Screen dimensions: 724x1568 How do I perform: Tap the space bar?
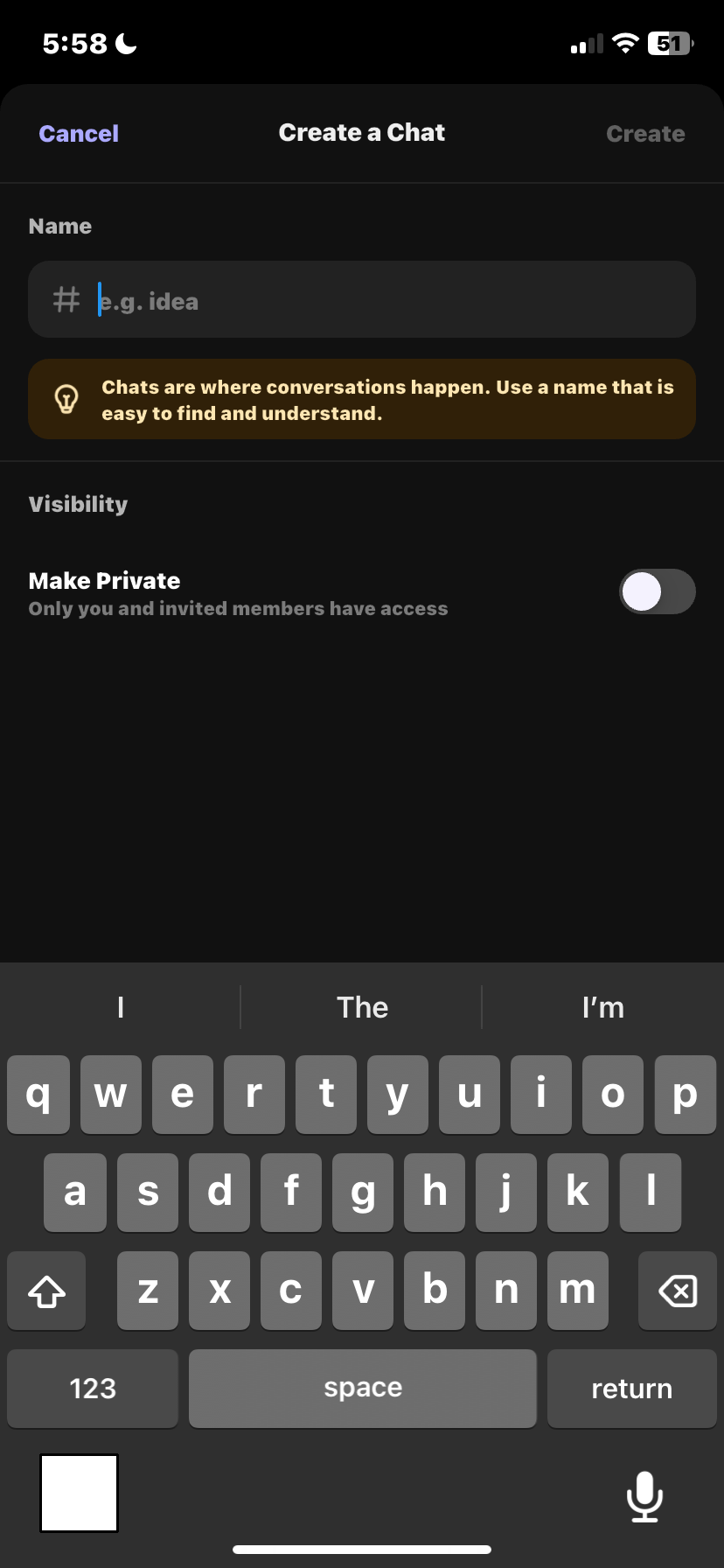pyautogui.click(x=362, y=1388)
